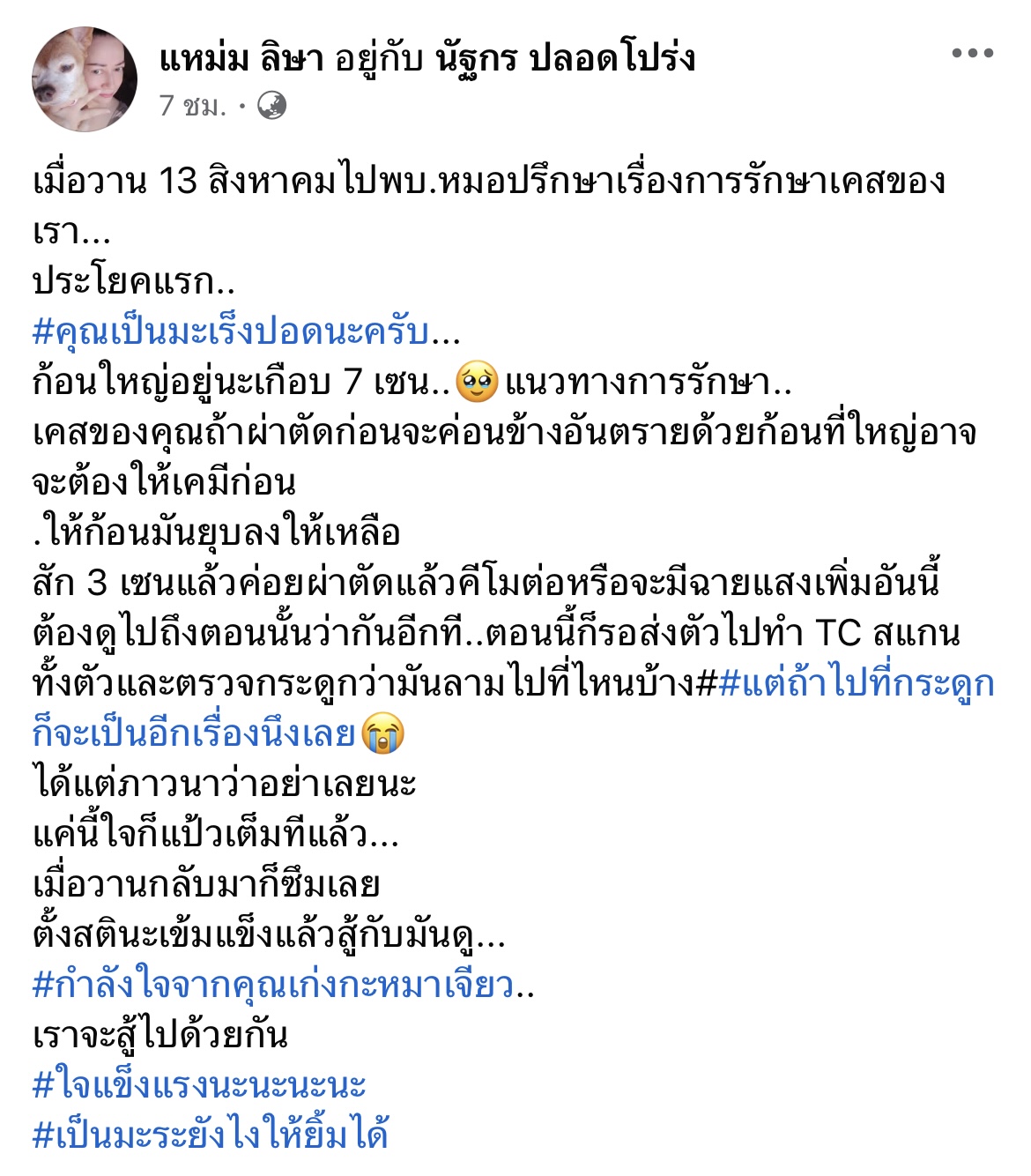Open hashtag #ใจแข็งแรงนะนะนะนะ
Screen dimensions: 1031x1176
(199, 1085)
